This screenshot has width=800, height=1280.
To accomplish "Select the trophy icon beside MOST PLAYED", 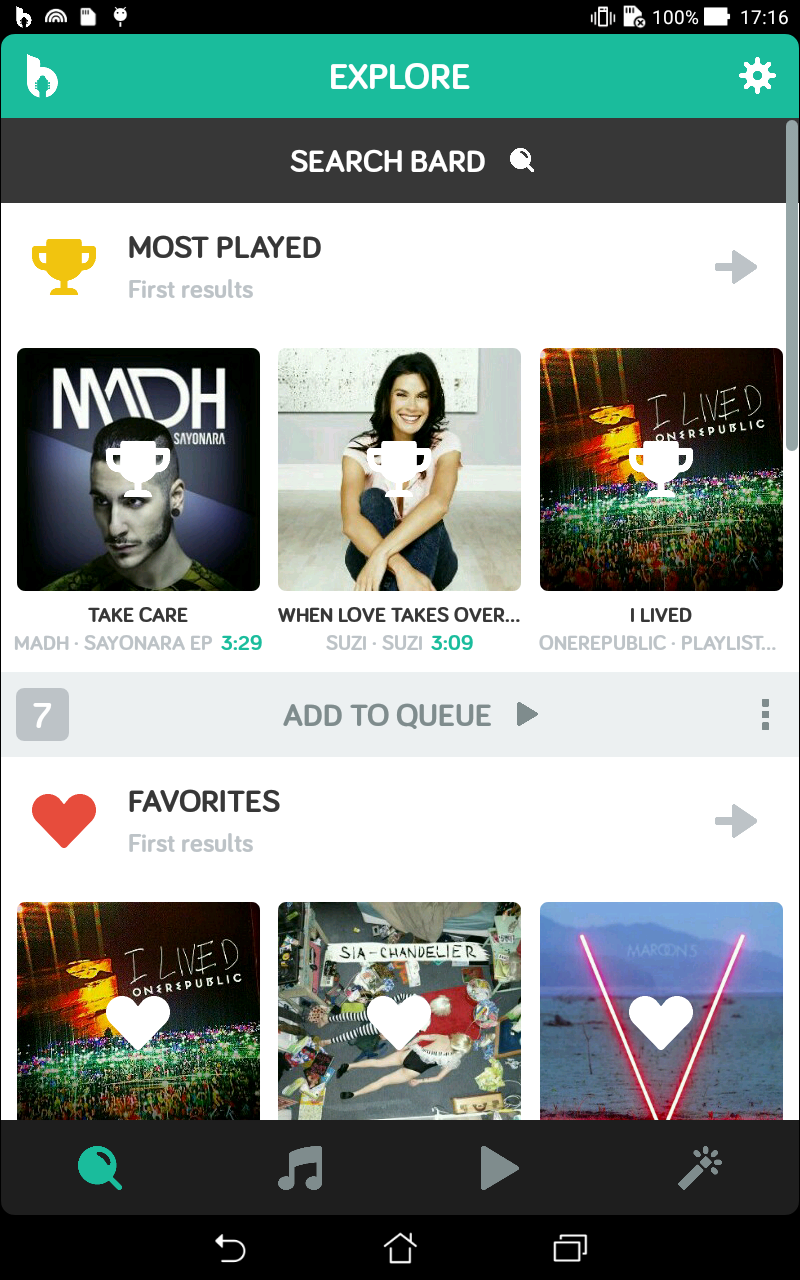I will click(x=64, y=265).
